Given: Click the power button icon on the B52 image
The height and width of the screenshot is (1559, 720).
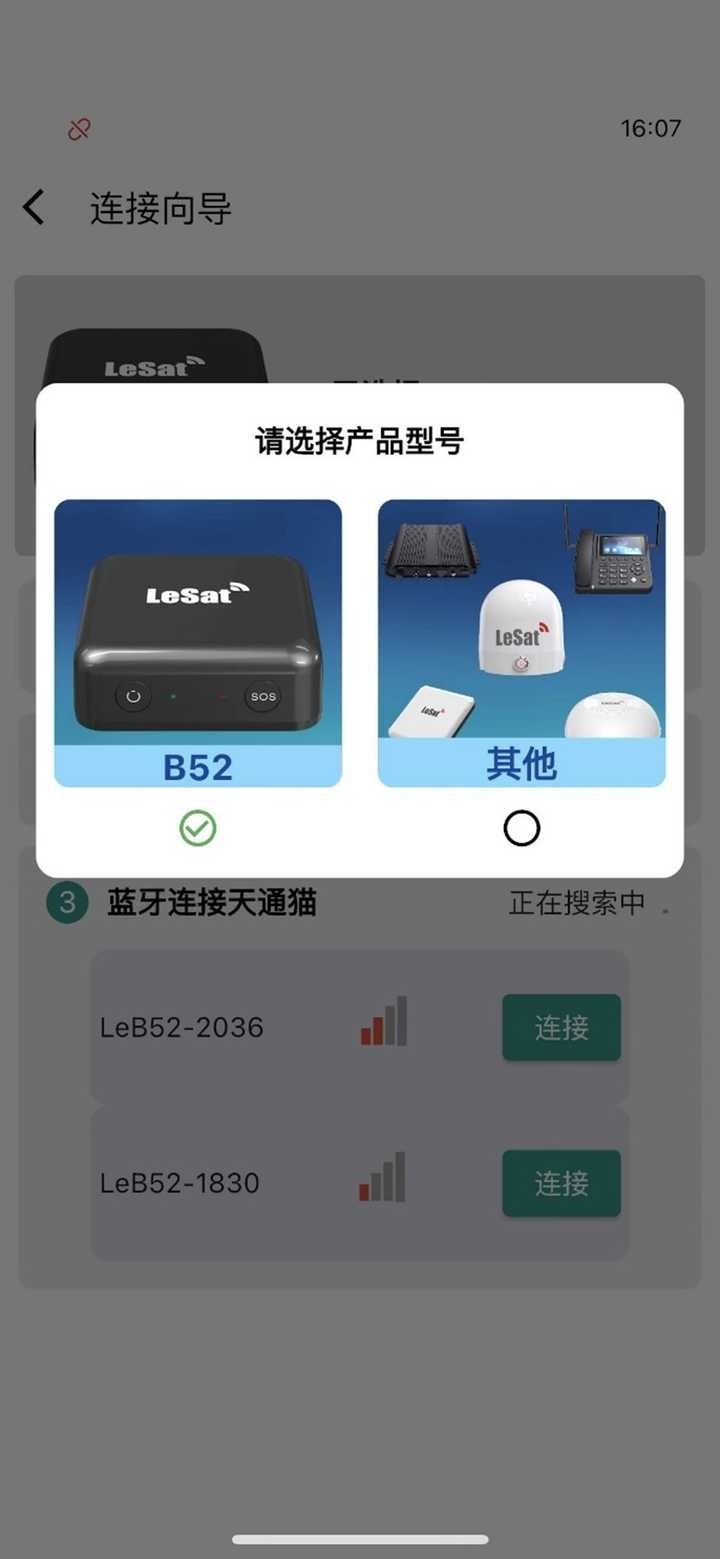Looking at the screenshot, I should tap(132, 697).
